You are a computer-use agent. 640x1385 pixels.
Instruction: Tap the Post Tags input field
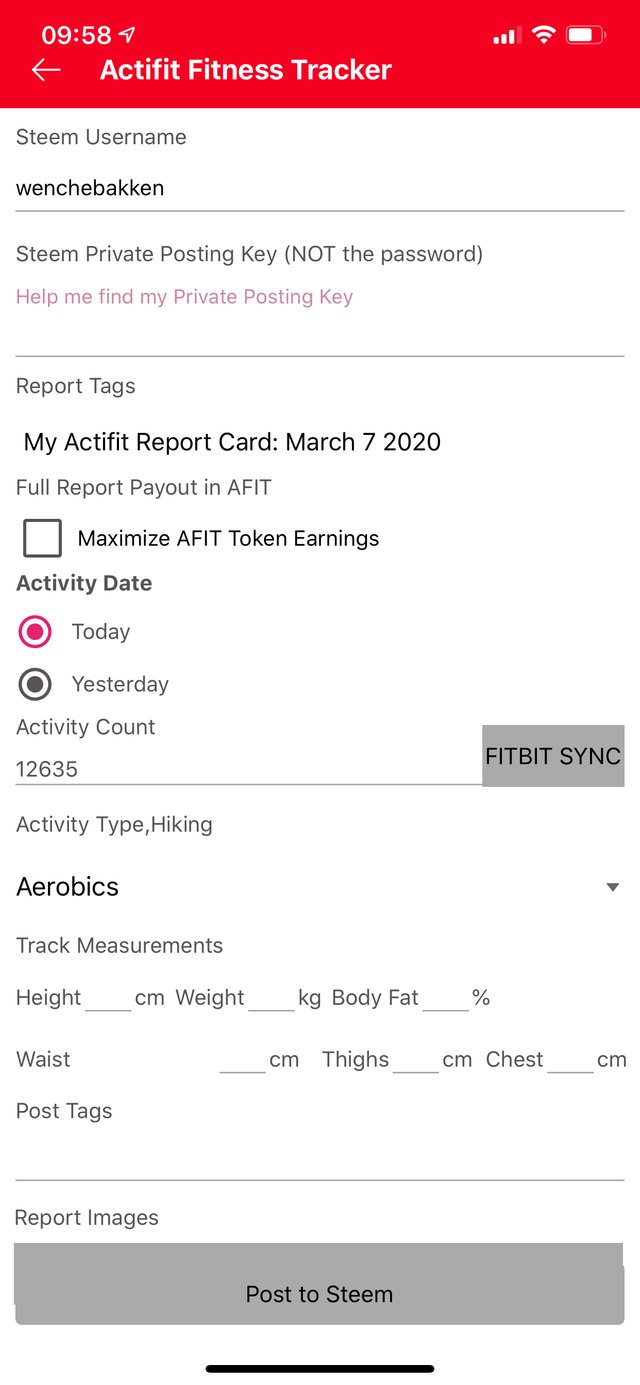coord(320,1158)
